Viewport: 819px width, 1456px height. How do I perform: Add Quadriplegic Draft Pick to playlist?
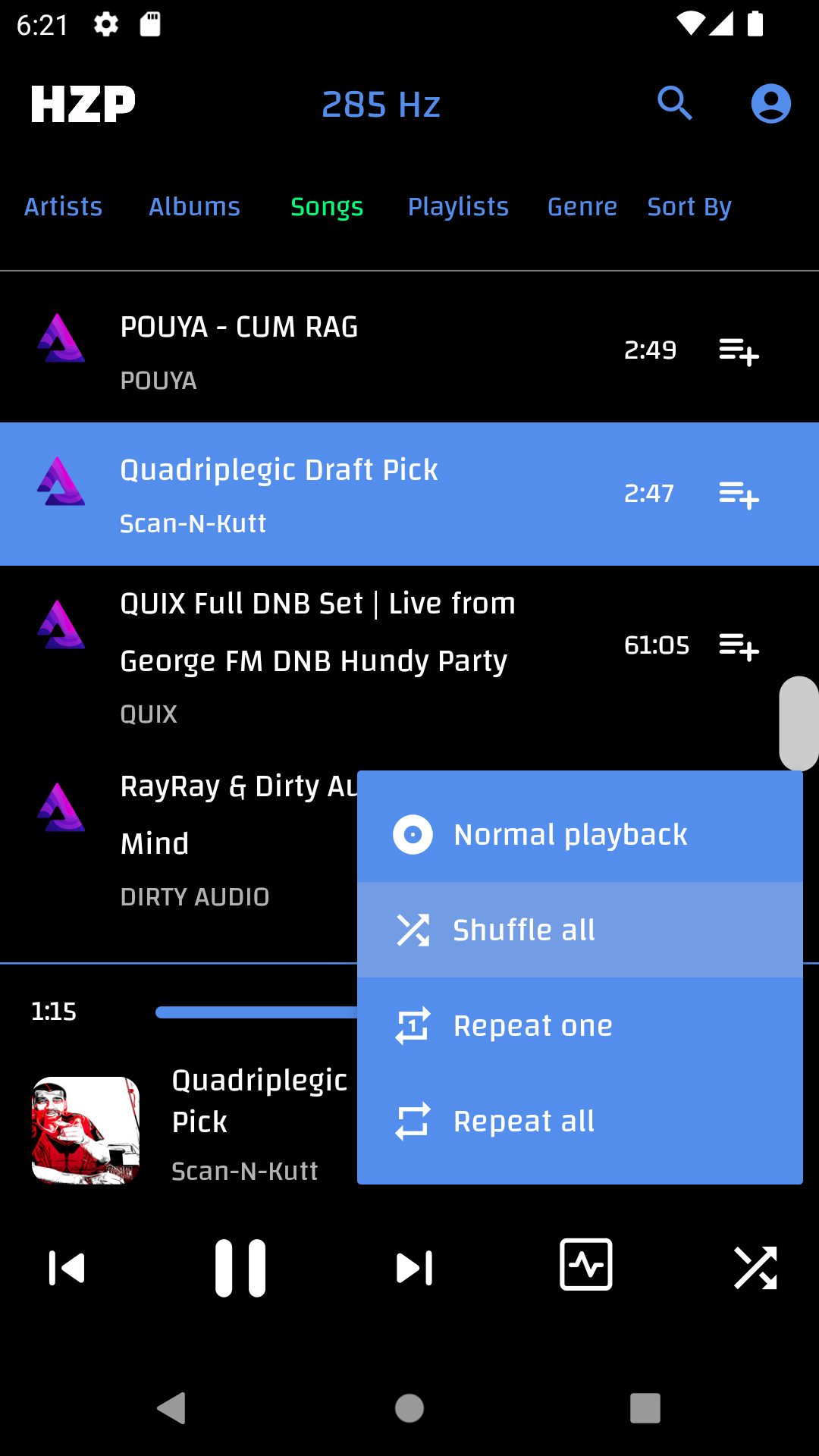click(739, 495)
